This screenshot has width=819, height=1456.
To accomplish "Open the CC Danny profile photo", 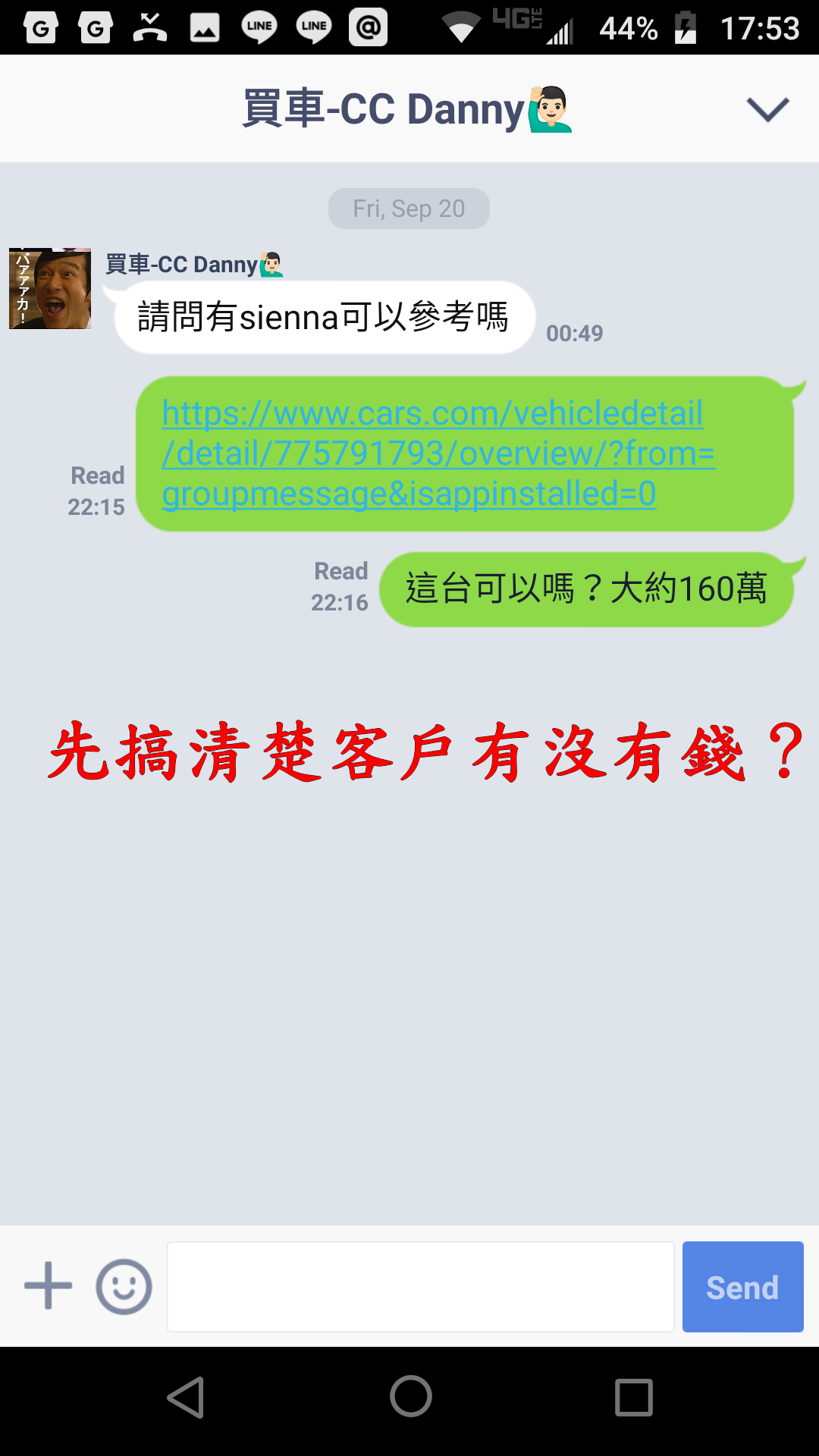I will click(x=50, y=288).
